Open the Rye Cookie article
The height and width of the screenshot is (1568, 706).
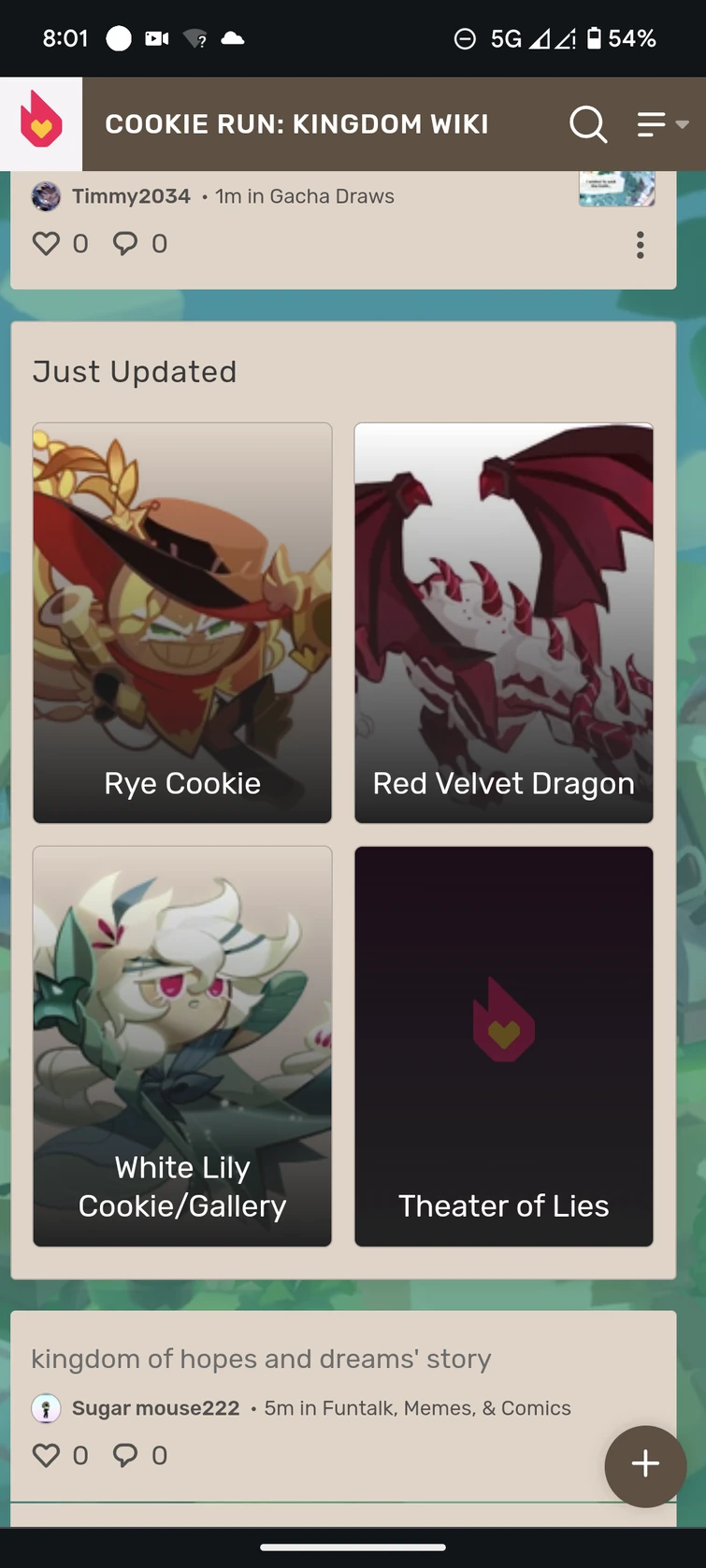pos(181,621)
